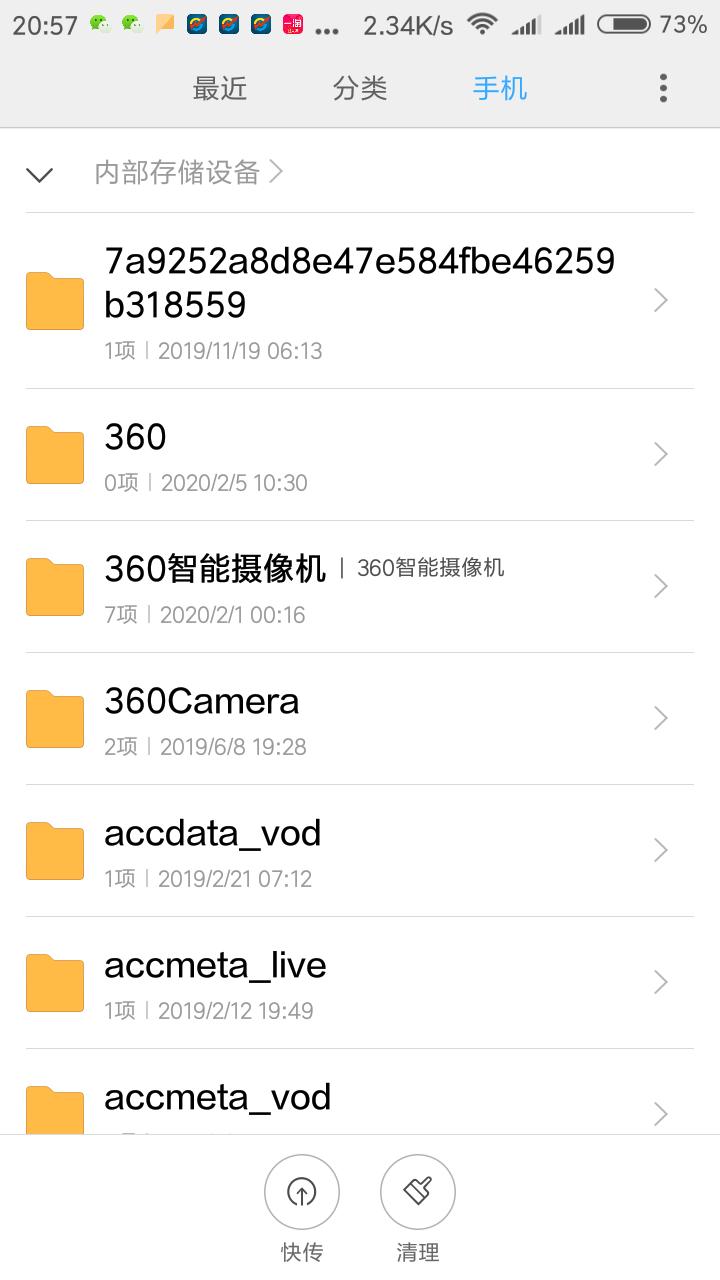
Task: Expand the storage path dropdown arrow
Action: click(40, 175)
